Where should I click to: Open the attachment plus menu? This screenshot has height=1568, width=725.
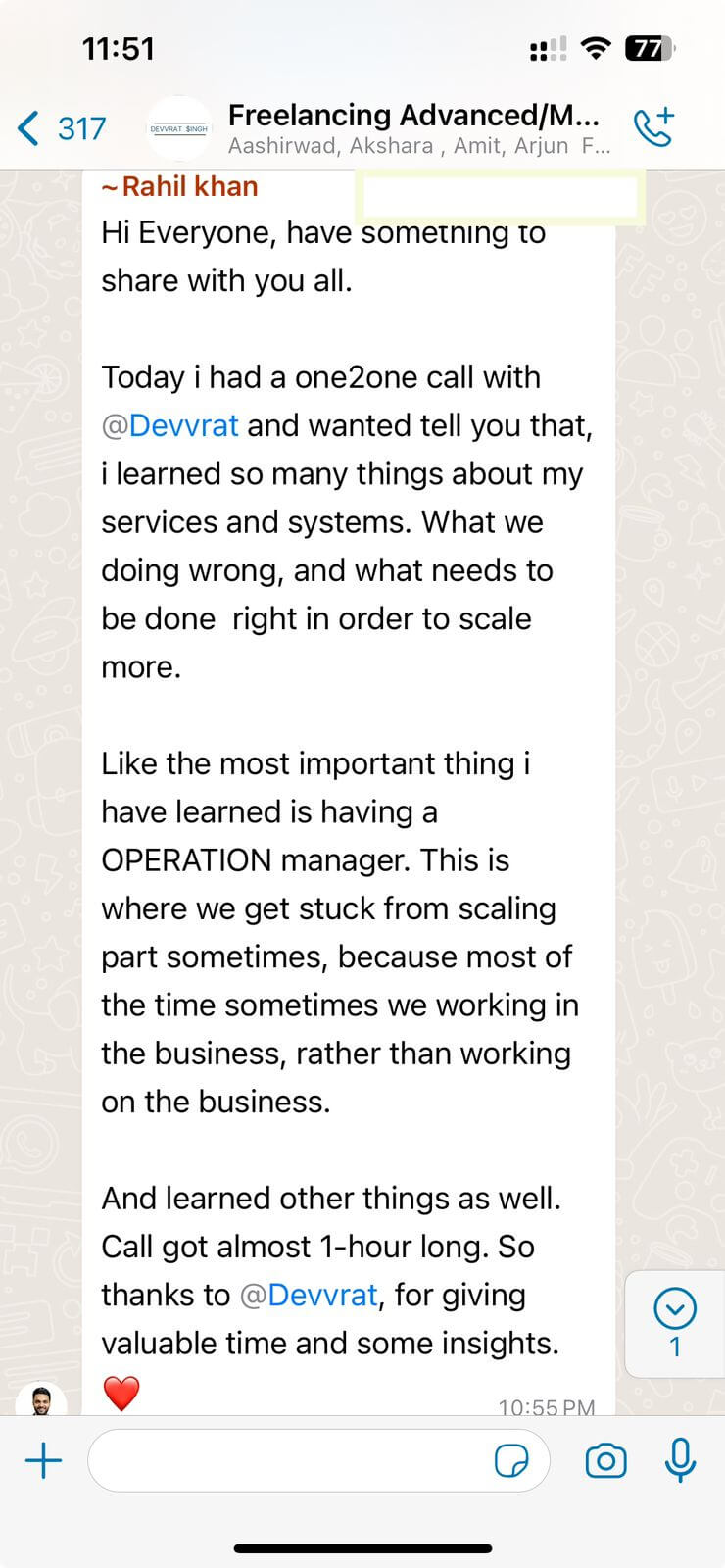coord(43,1461)
